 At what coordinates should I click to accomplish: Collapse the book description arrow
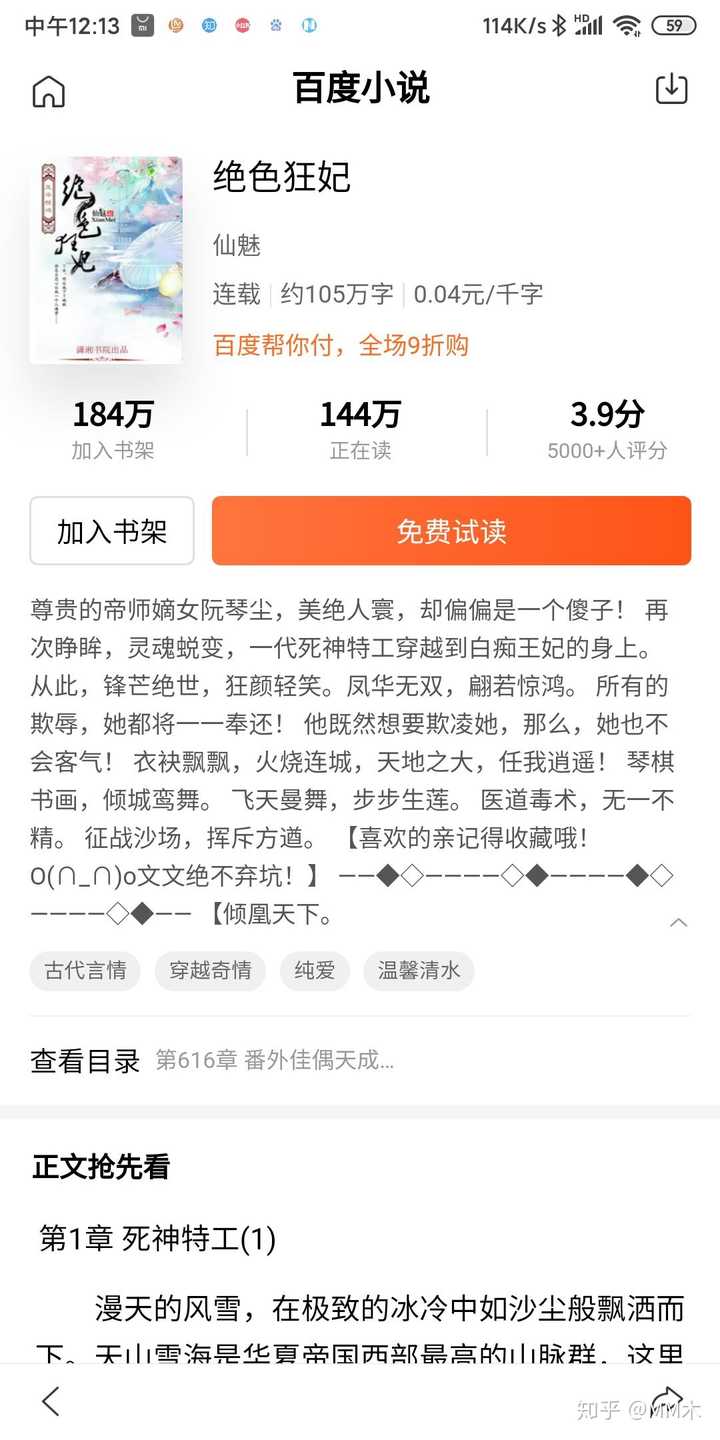pyautogui.click(x=678, y=922)
